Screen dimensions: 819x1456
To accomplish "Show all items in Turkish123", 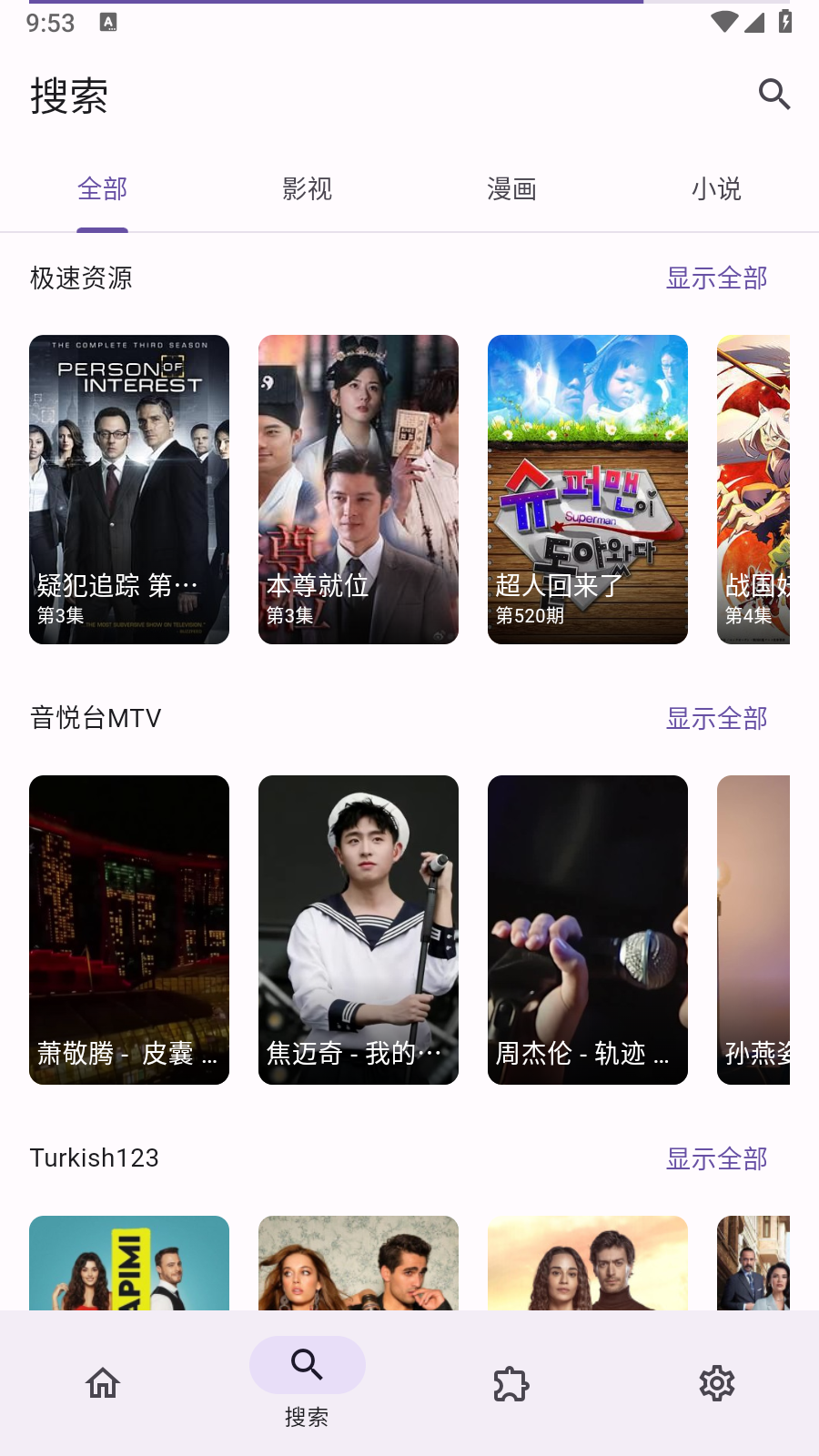I will pos(716,1159).
